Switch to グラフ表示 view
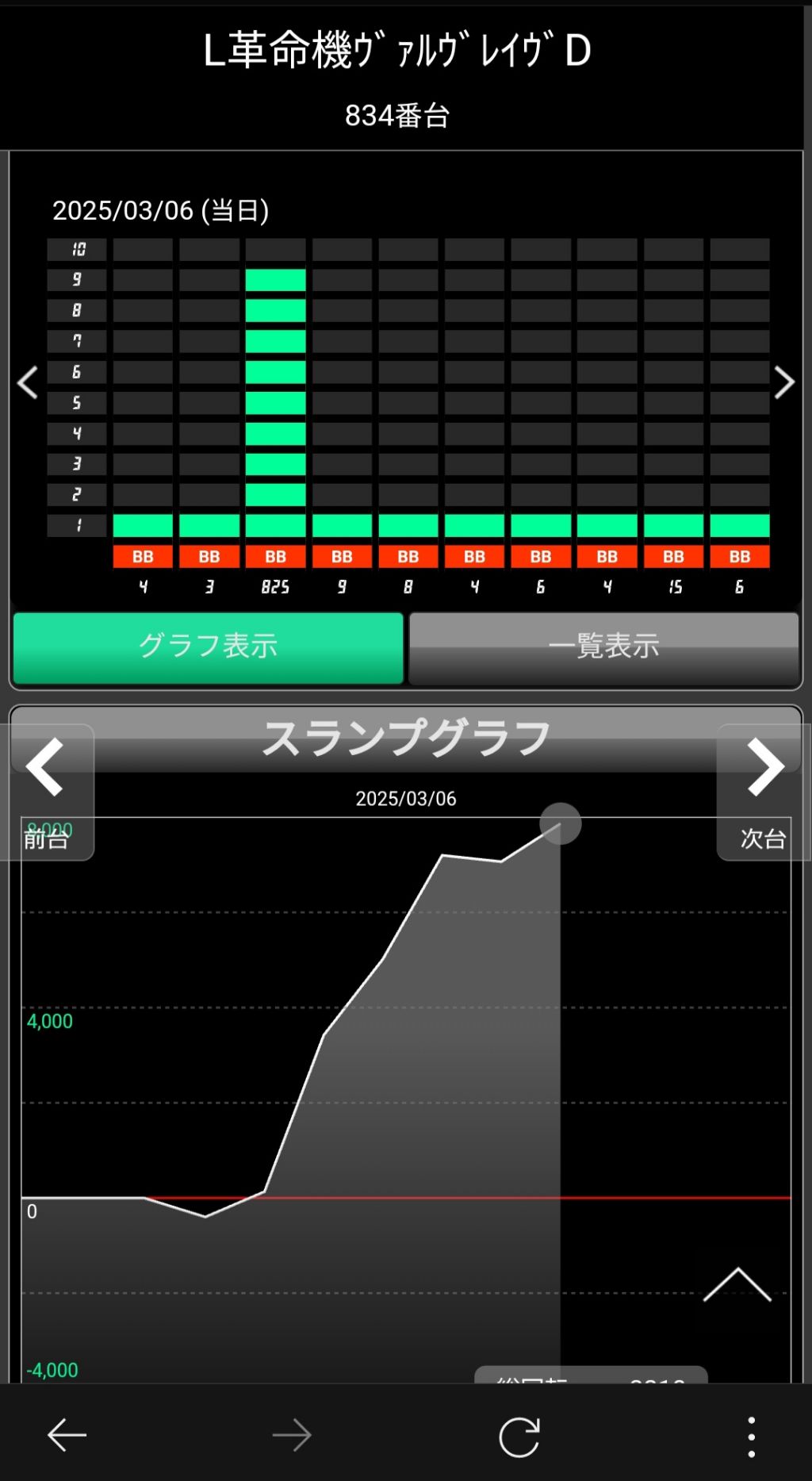Screen dimensions: 812x1481 [208, 646]
